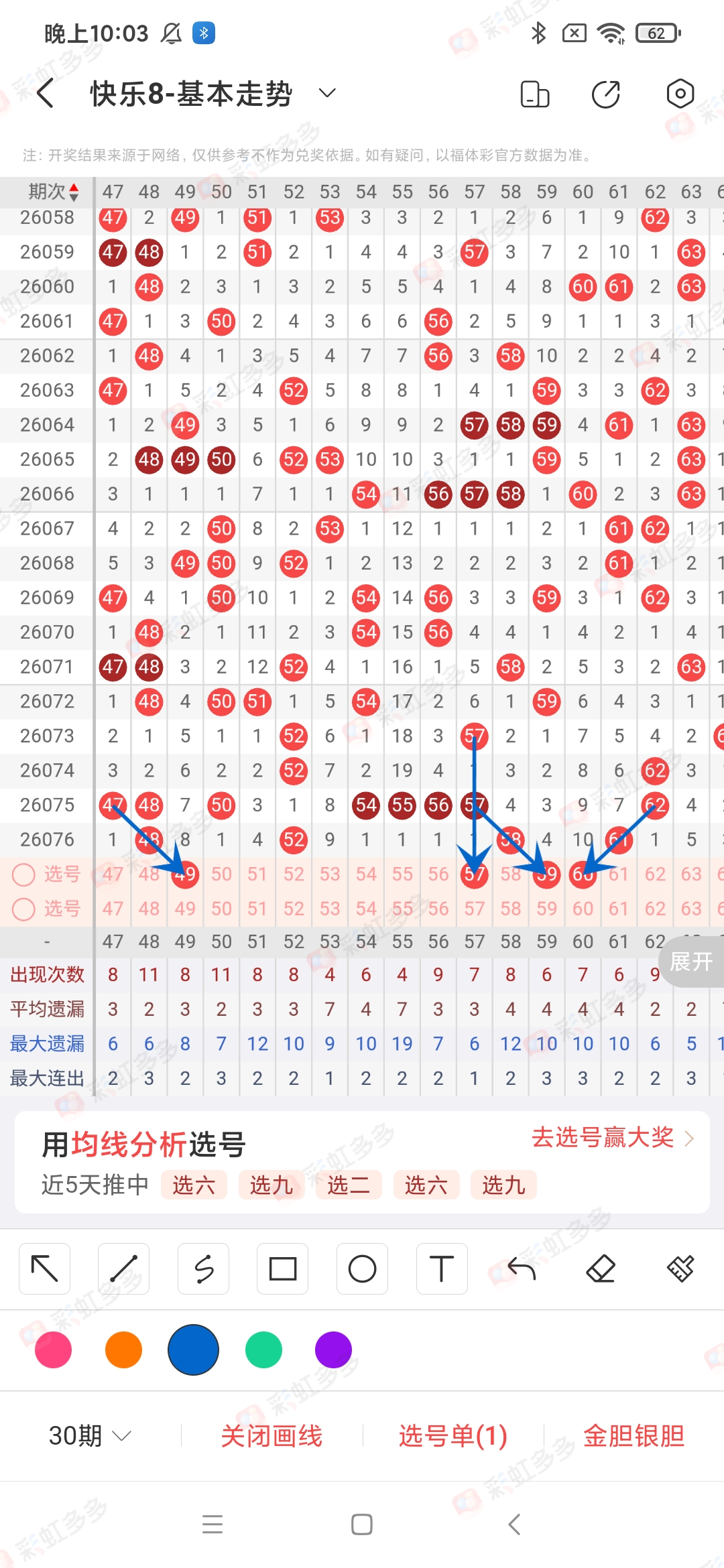
Task: Pick the circle drawing tool
Action: tap(362, 1268)
